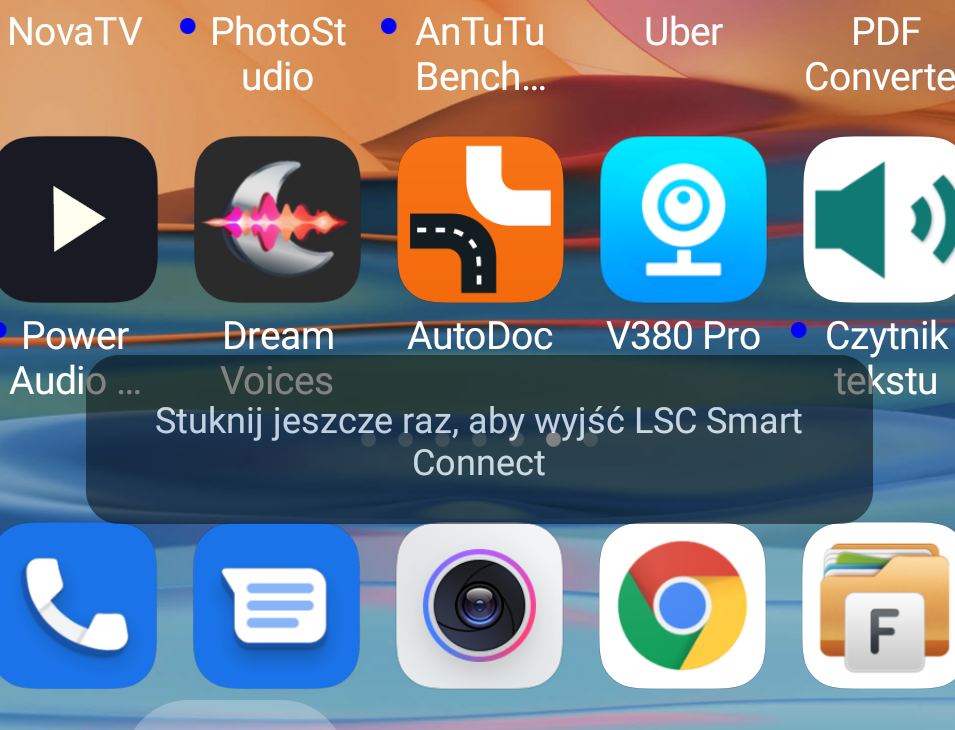Open the Power Audio app

(x=75, y=220)
